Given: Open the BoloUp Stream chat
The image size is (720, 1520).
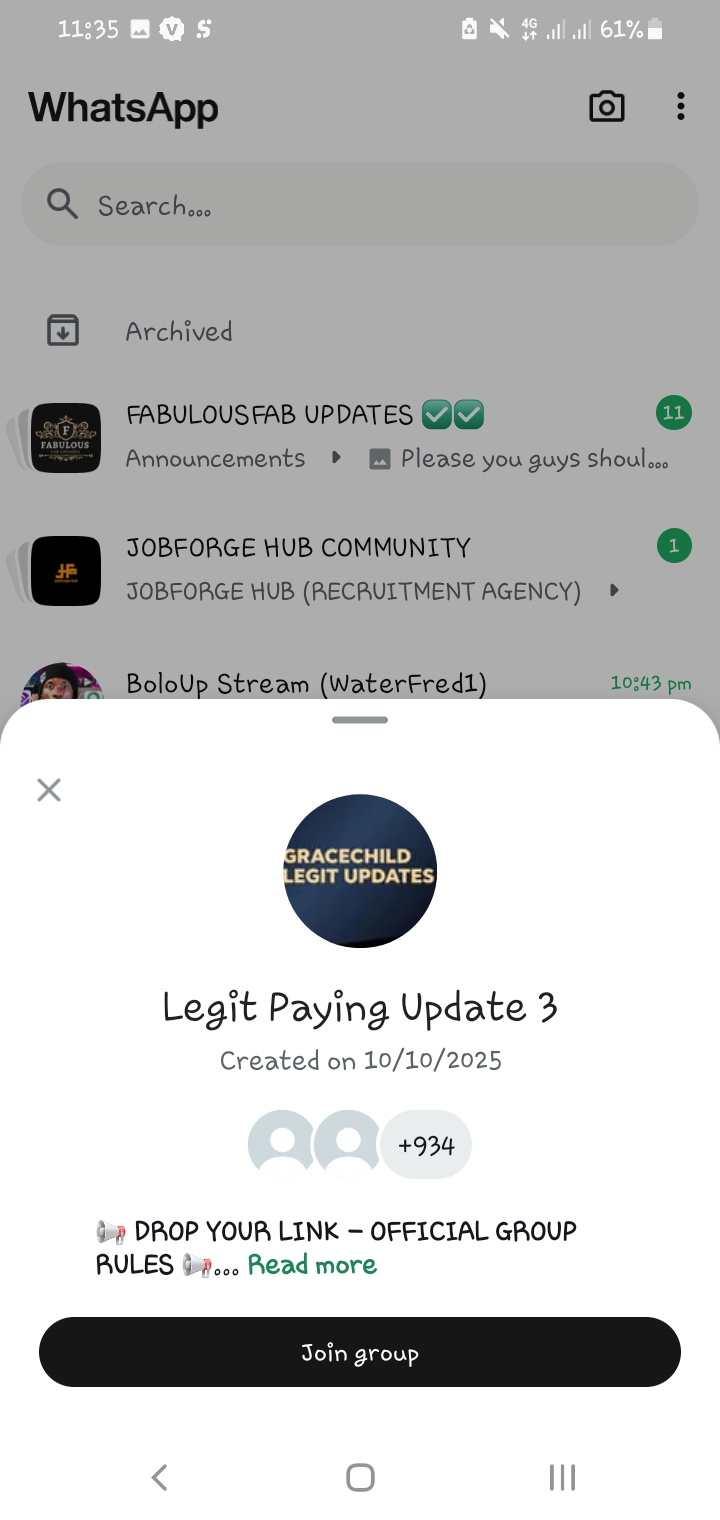Looking at the screenshot, I should pos(306,683).
